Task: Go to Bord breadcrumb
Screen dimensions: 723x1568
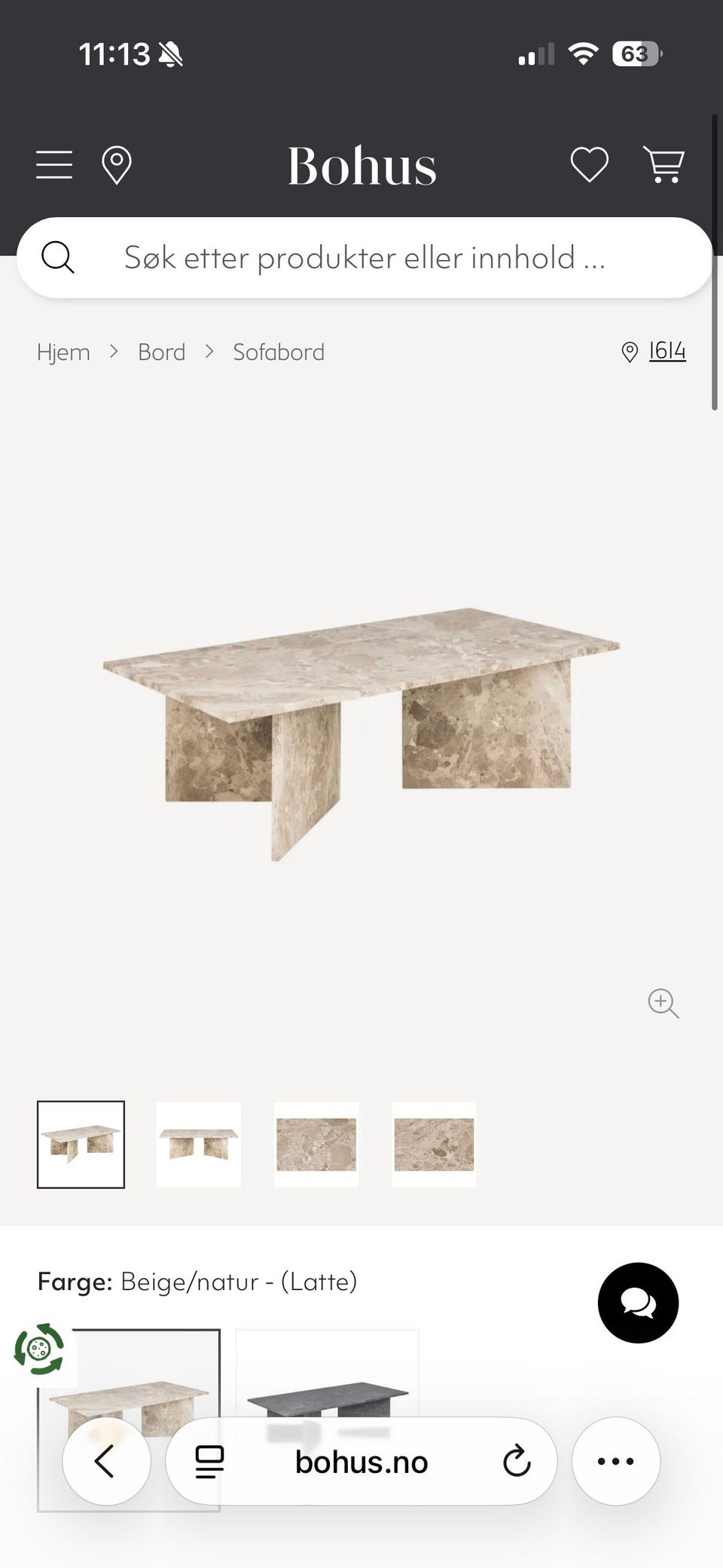Action: [x=161, y=352]
